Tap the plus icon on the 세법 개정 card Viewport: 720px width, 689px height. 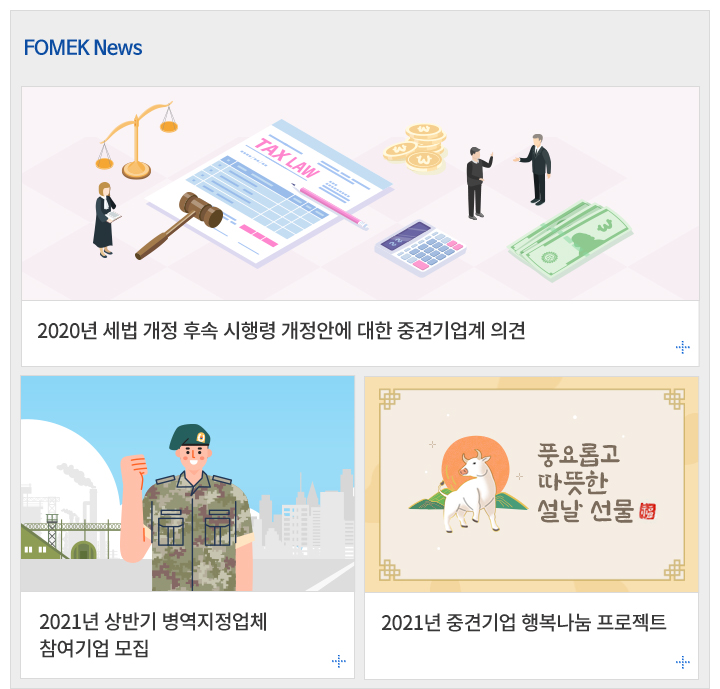tap(683, 348)
